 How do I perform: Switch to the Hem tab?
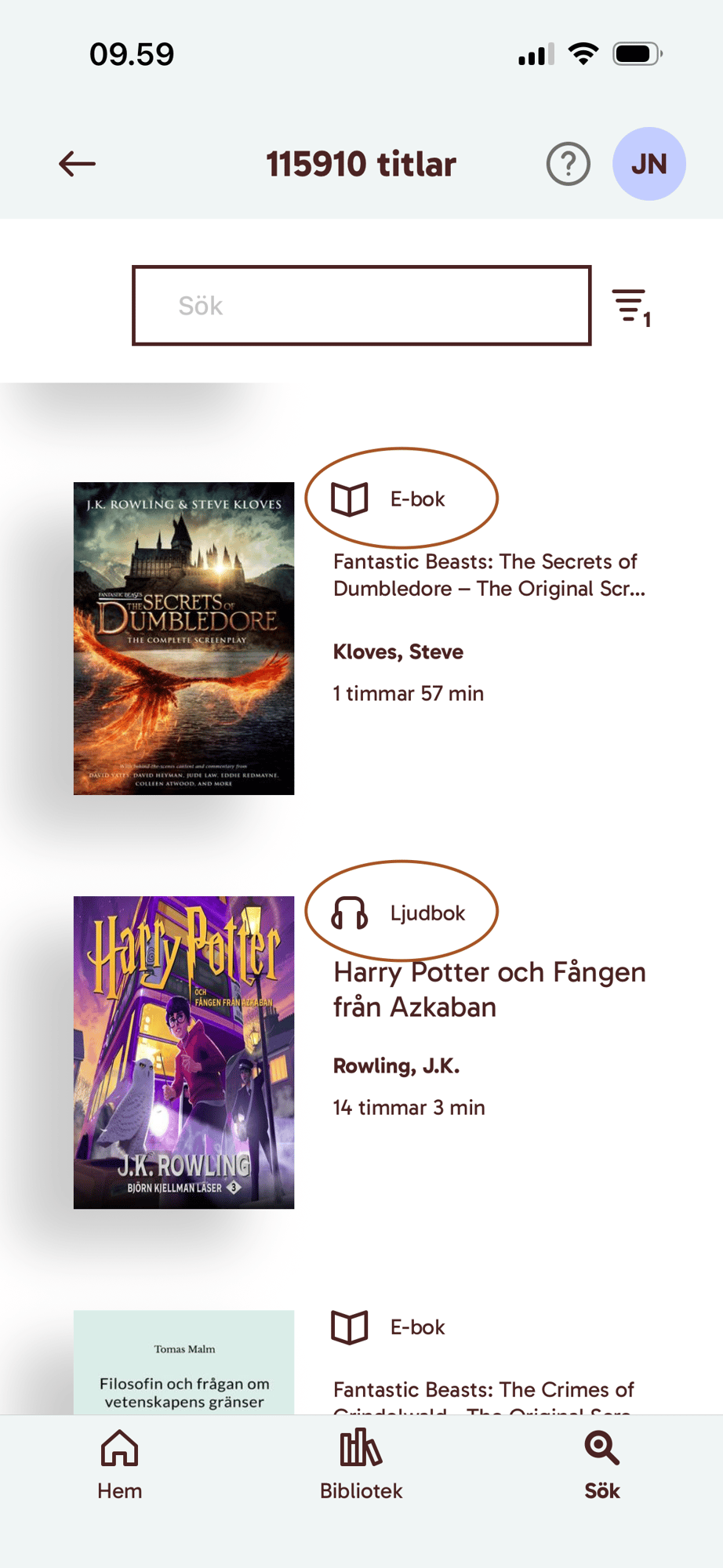coord(120,1464)
